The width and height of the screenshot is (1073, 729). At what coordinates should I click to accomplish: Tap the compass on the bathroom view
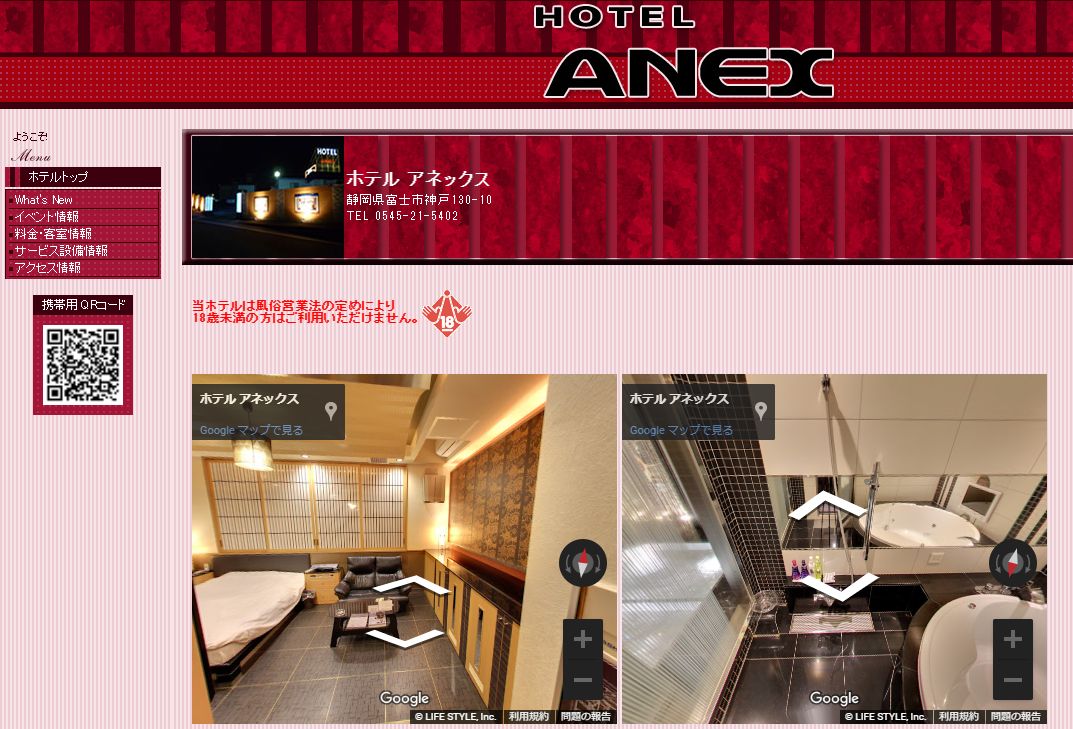1013,563
